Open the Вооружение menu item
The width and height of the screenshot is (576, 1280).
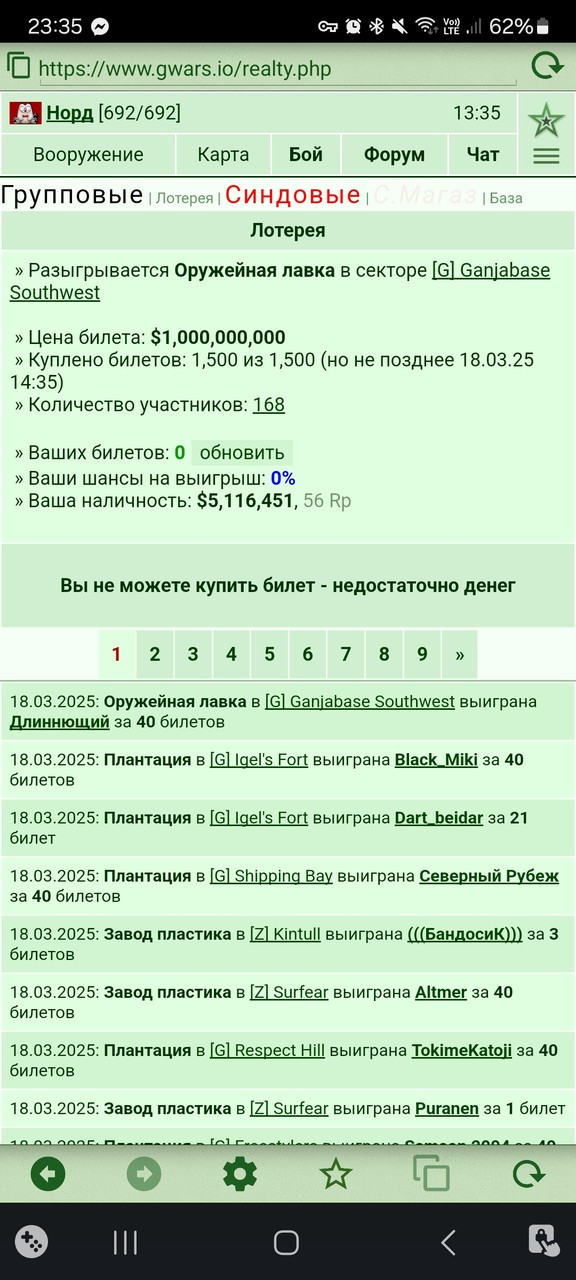tap(88, 155)
